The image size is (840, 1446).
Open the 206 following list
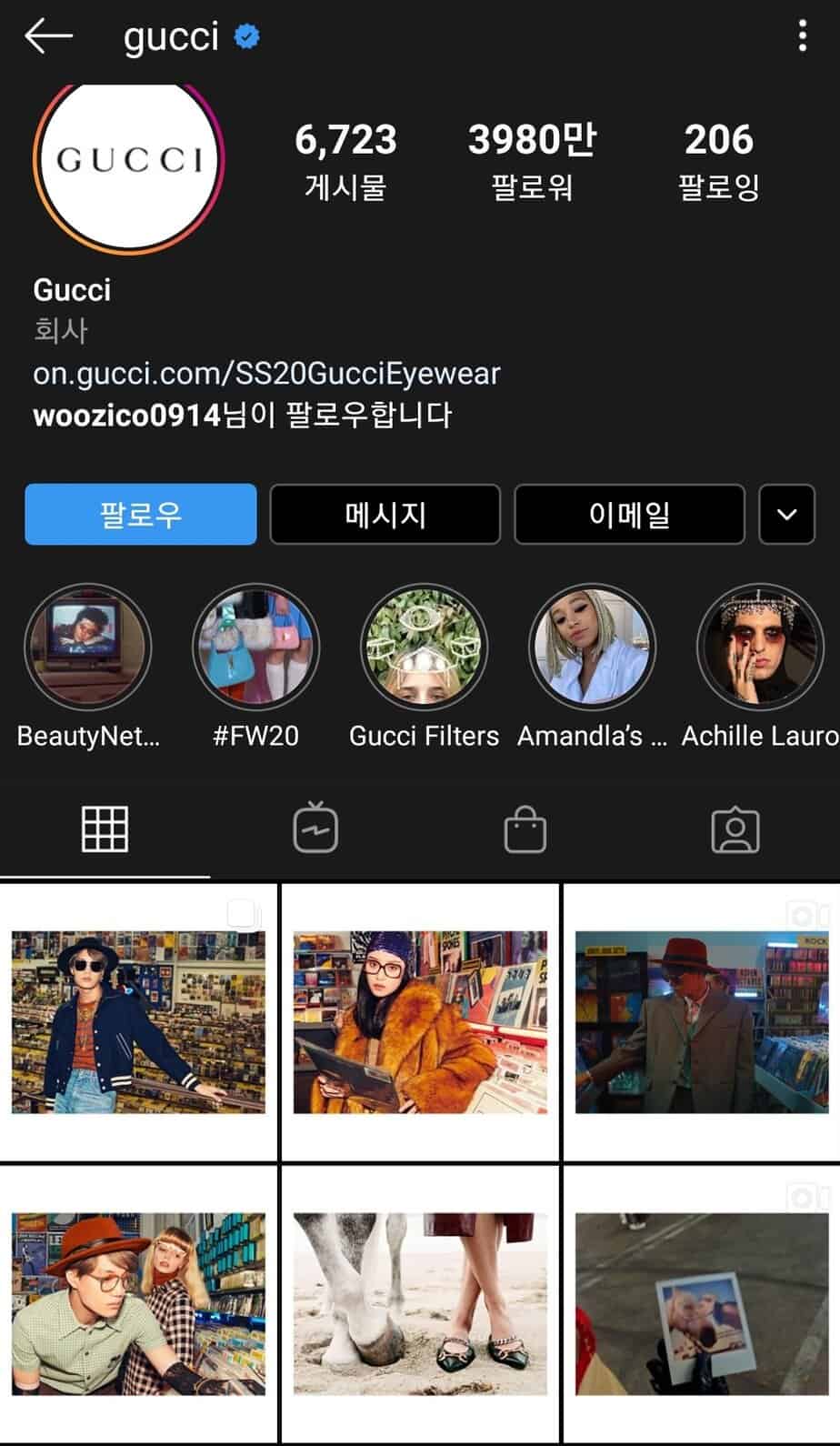pyautogui.click(x=718, y=160)
